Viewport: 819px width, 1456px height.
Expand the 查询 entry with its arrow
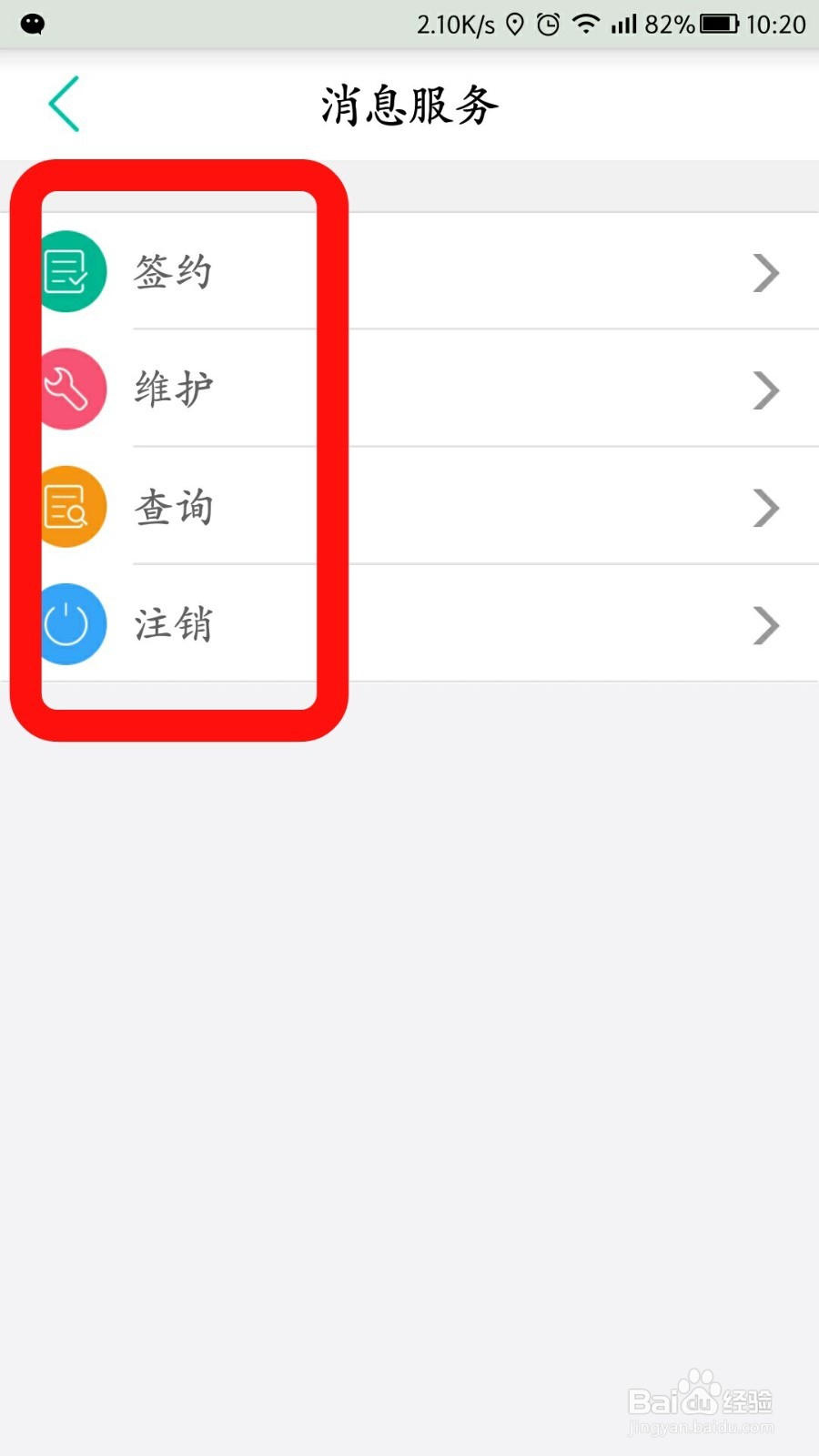pos(764,508)
